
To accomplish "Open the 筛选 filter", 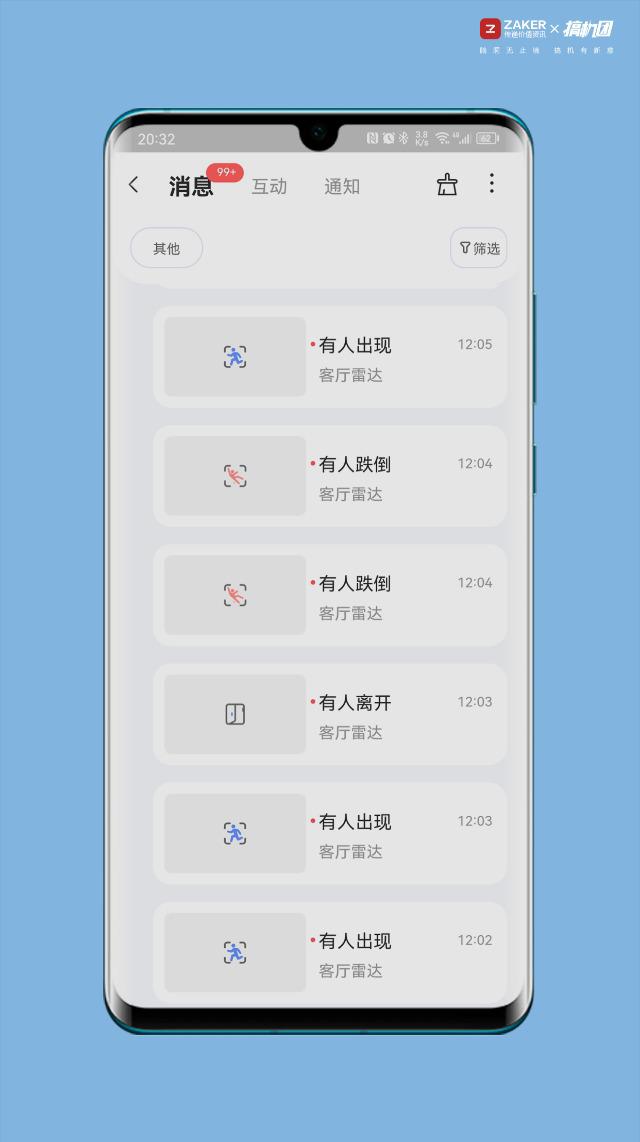I will pos(479,248).
